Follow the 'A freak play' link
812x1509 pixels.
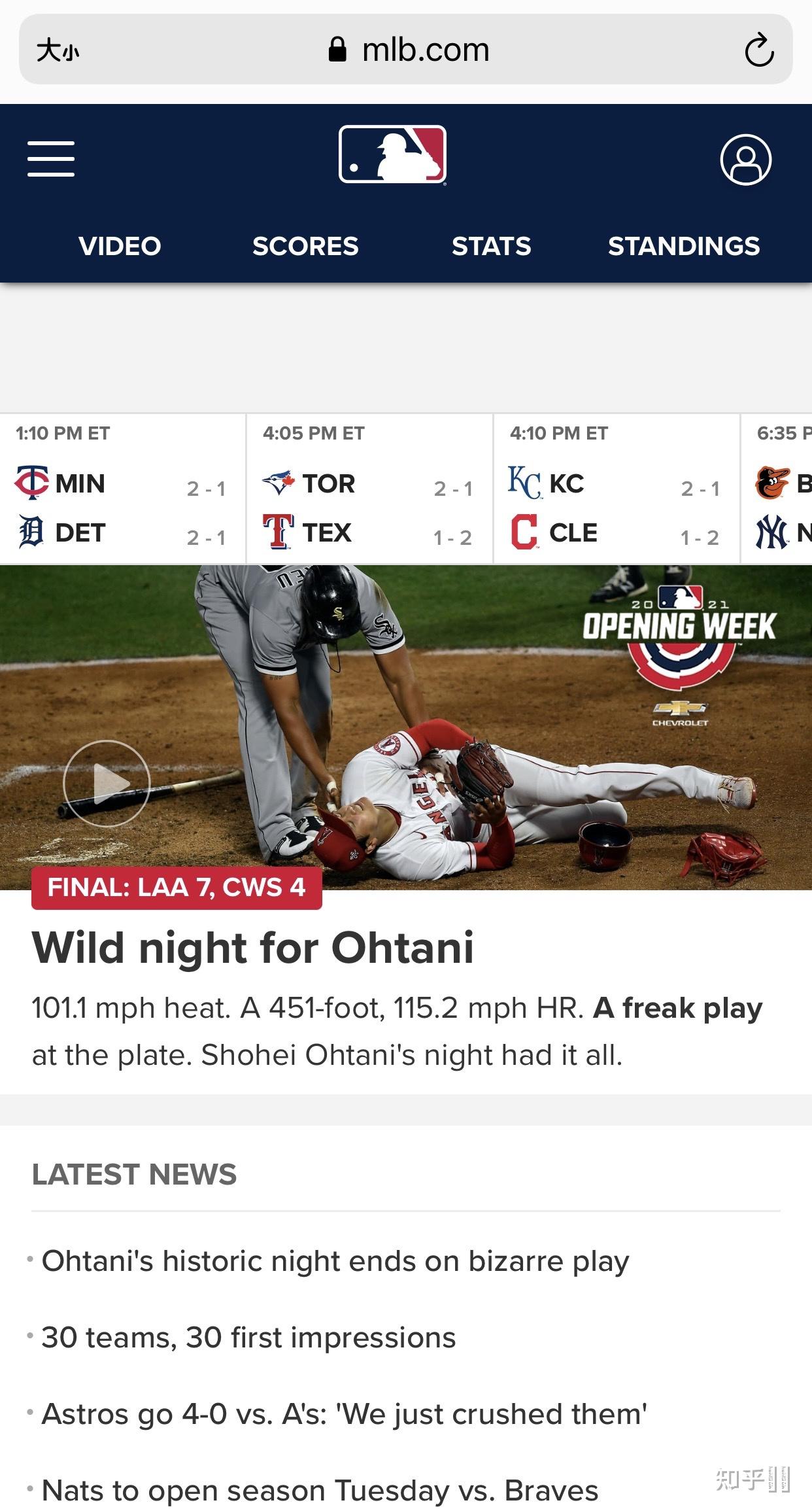[x=678, y=1008]
